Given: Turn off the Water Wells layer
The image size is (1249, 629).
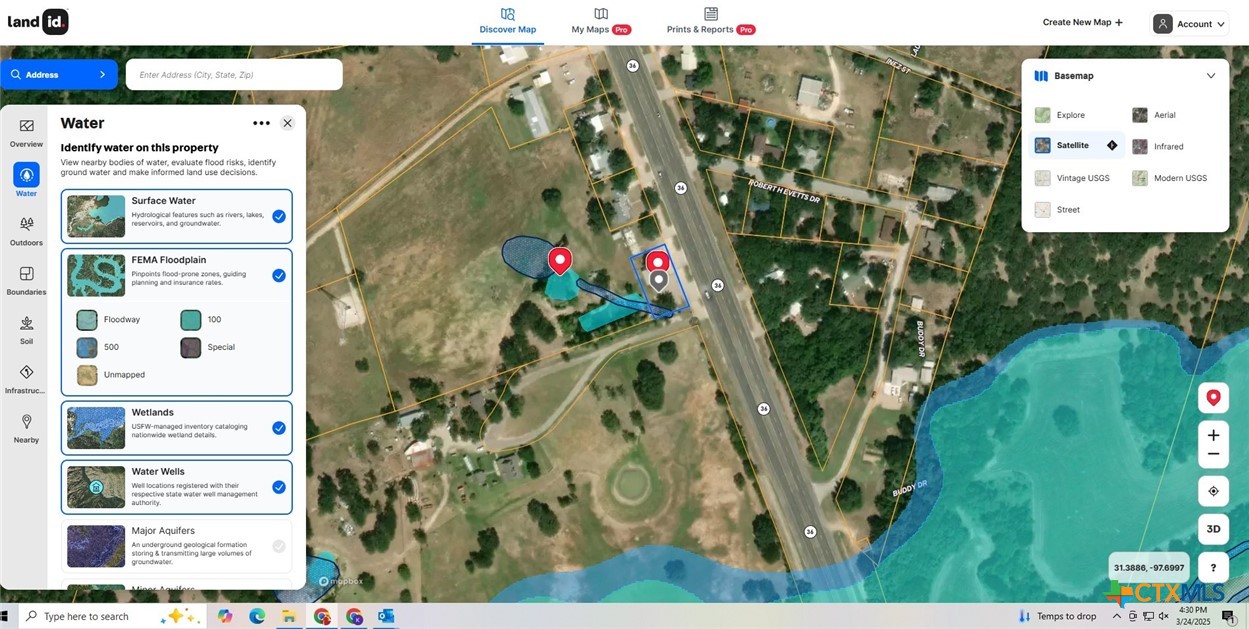Looking at the screenshot, I should [x=279, y=487].
